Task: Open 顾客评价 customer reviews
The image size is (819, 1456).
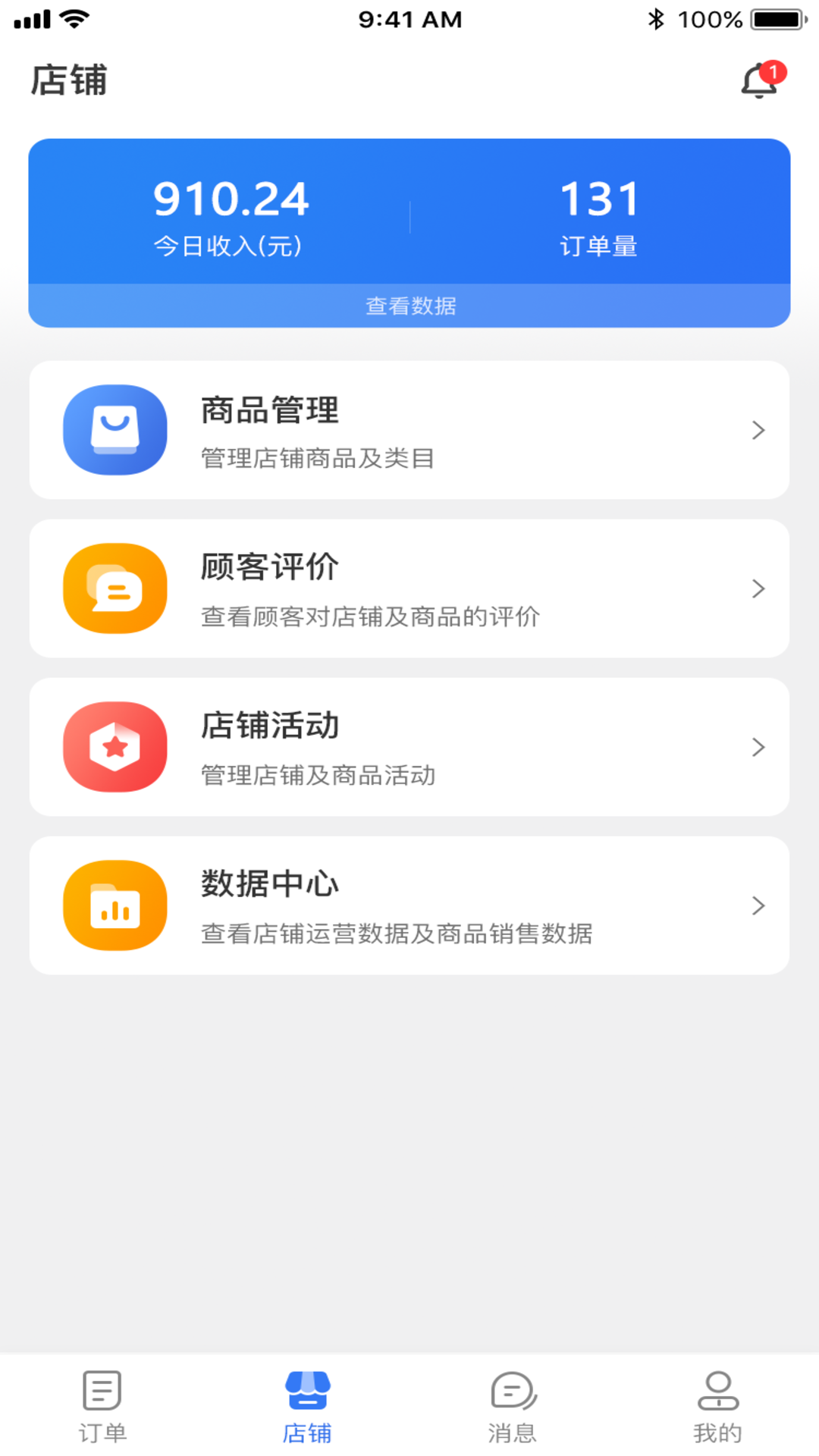Action: [x=409, y=588]
